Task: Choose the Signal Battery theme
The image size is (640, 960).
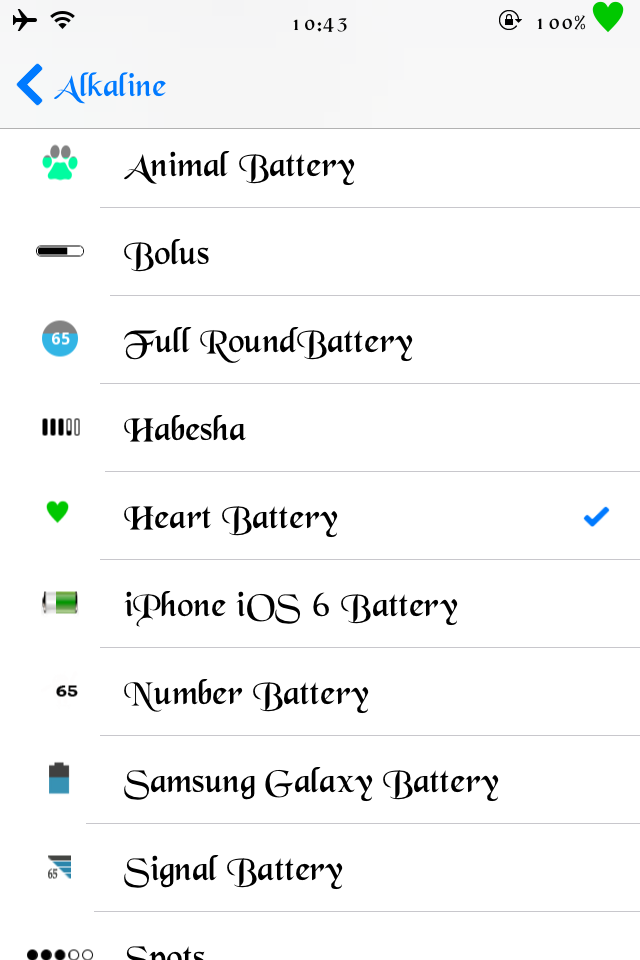Action: coord(320,868)
